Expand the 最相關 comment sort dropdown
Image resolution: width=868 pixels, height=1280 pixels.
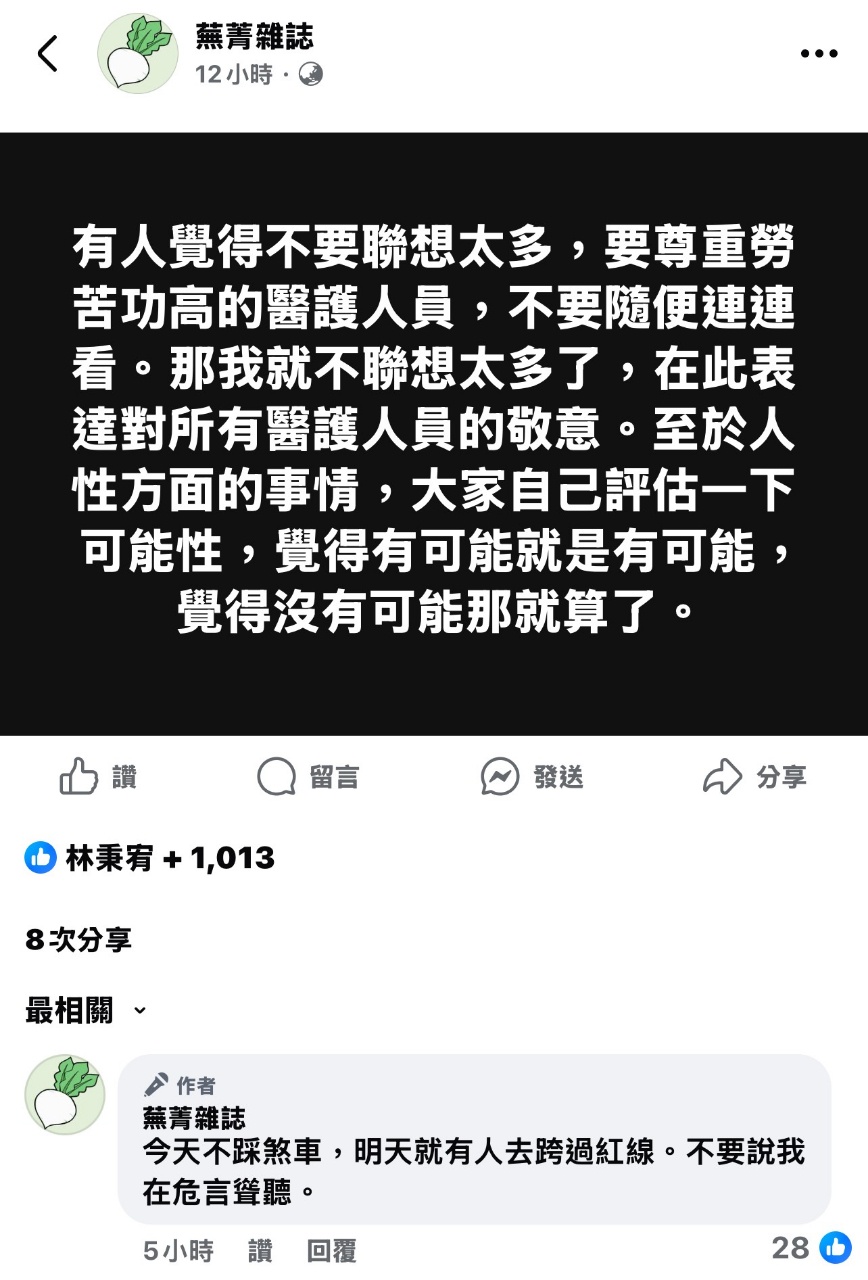point(86,1011)
